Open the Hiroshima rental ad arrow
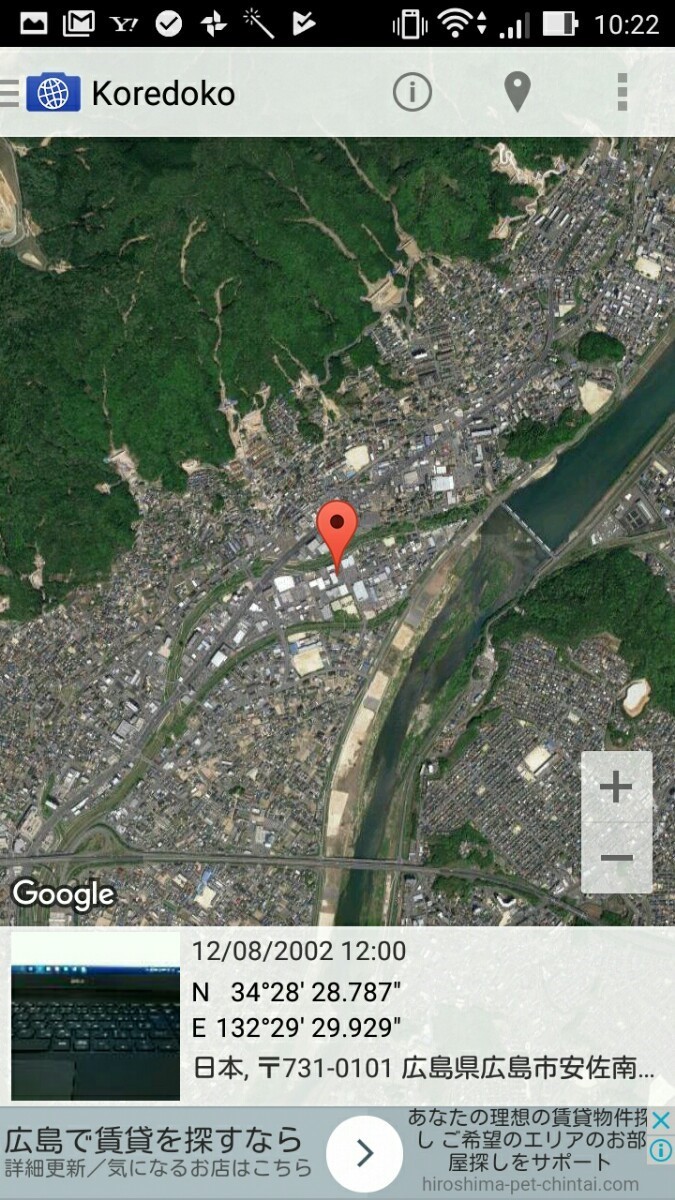The image size is (675, 1200). (365, 1153)
